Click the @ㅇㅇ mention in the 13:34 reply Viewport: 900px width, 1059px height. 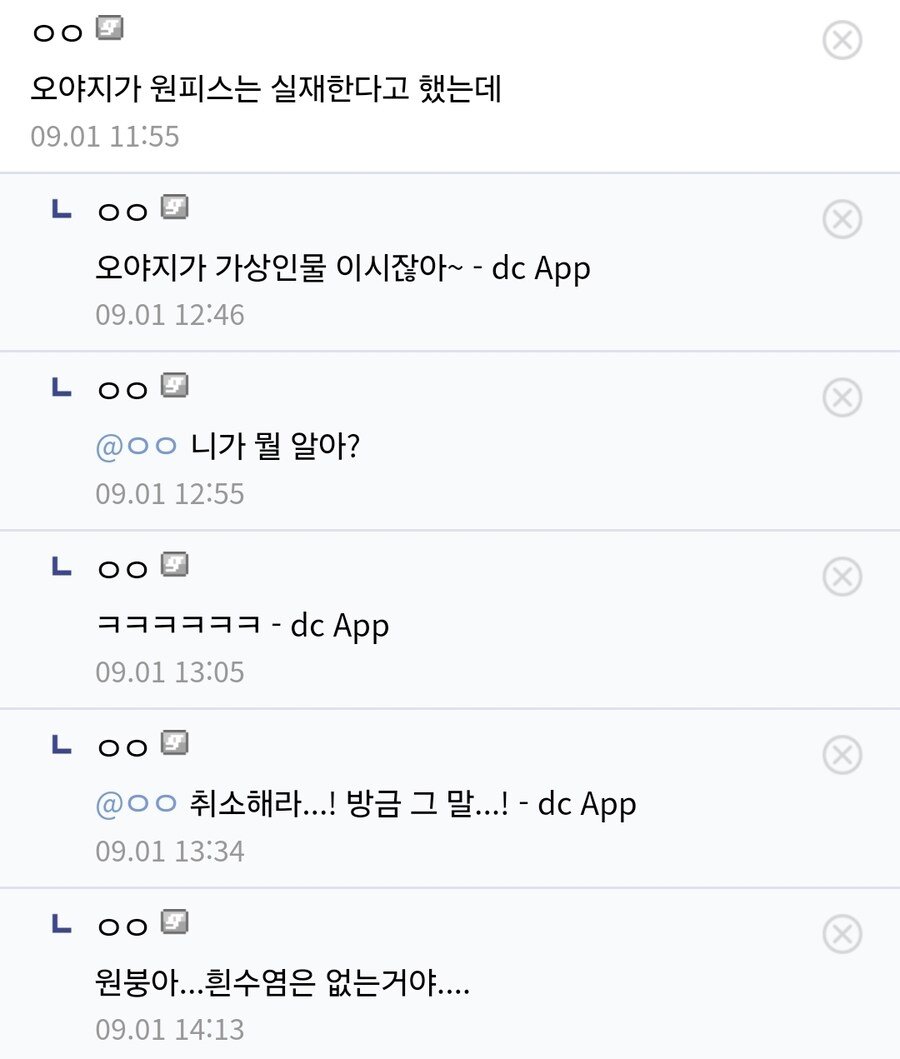coord(135,803)
